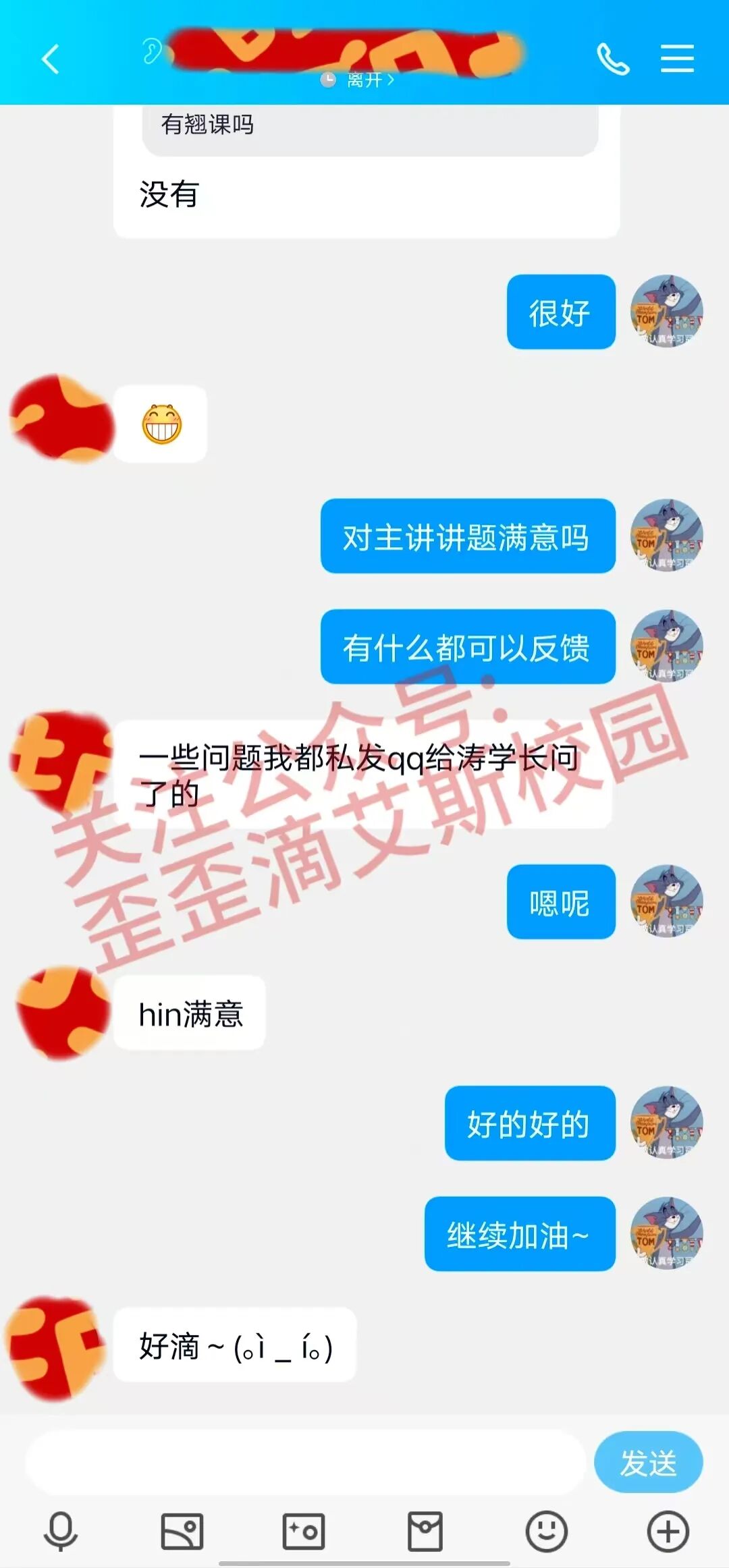
Task: Go back using the top-left arrow
Action: pos(51,59)
